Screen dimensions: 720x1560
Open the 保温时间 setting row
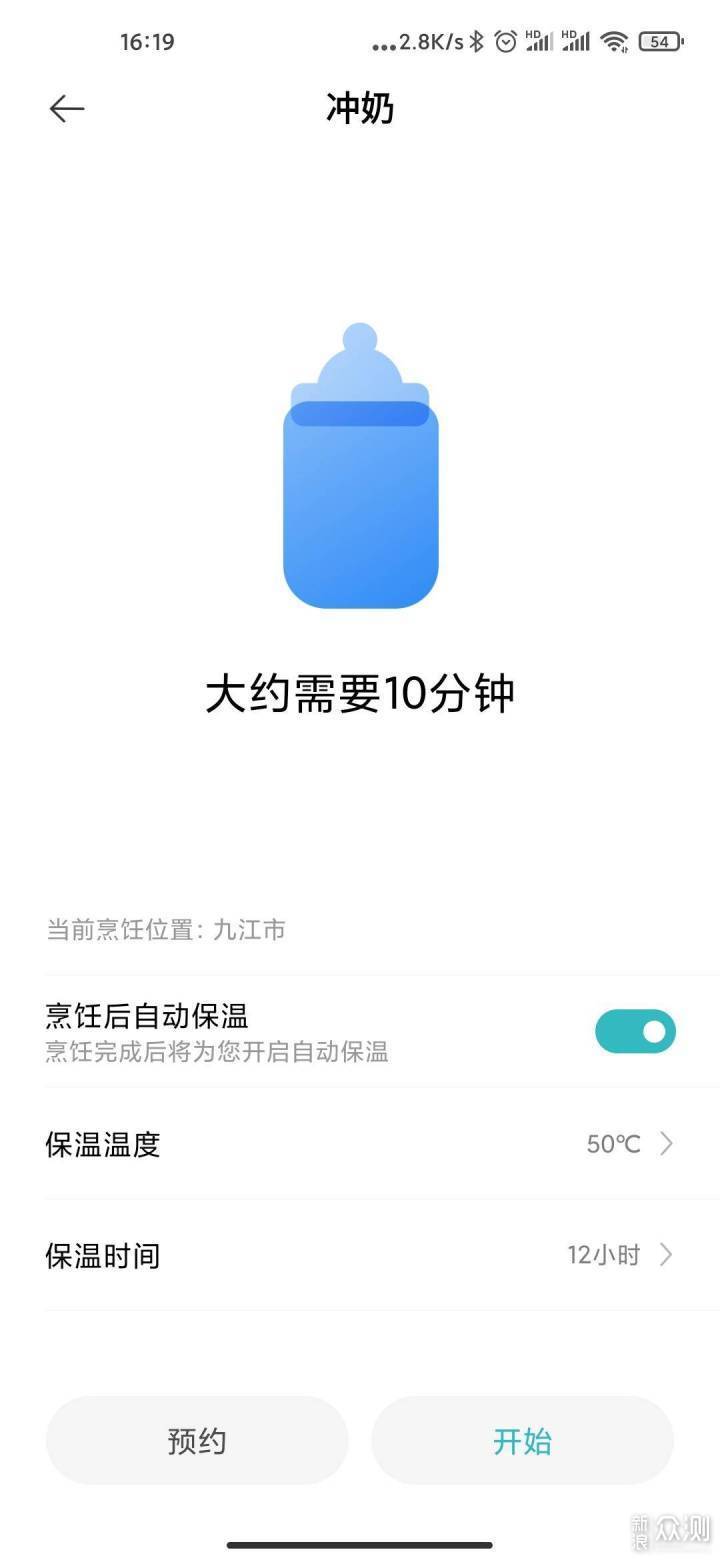tap(360, 1255)
